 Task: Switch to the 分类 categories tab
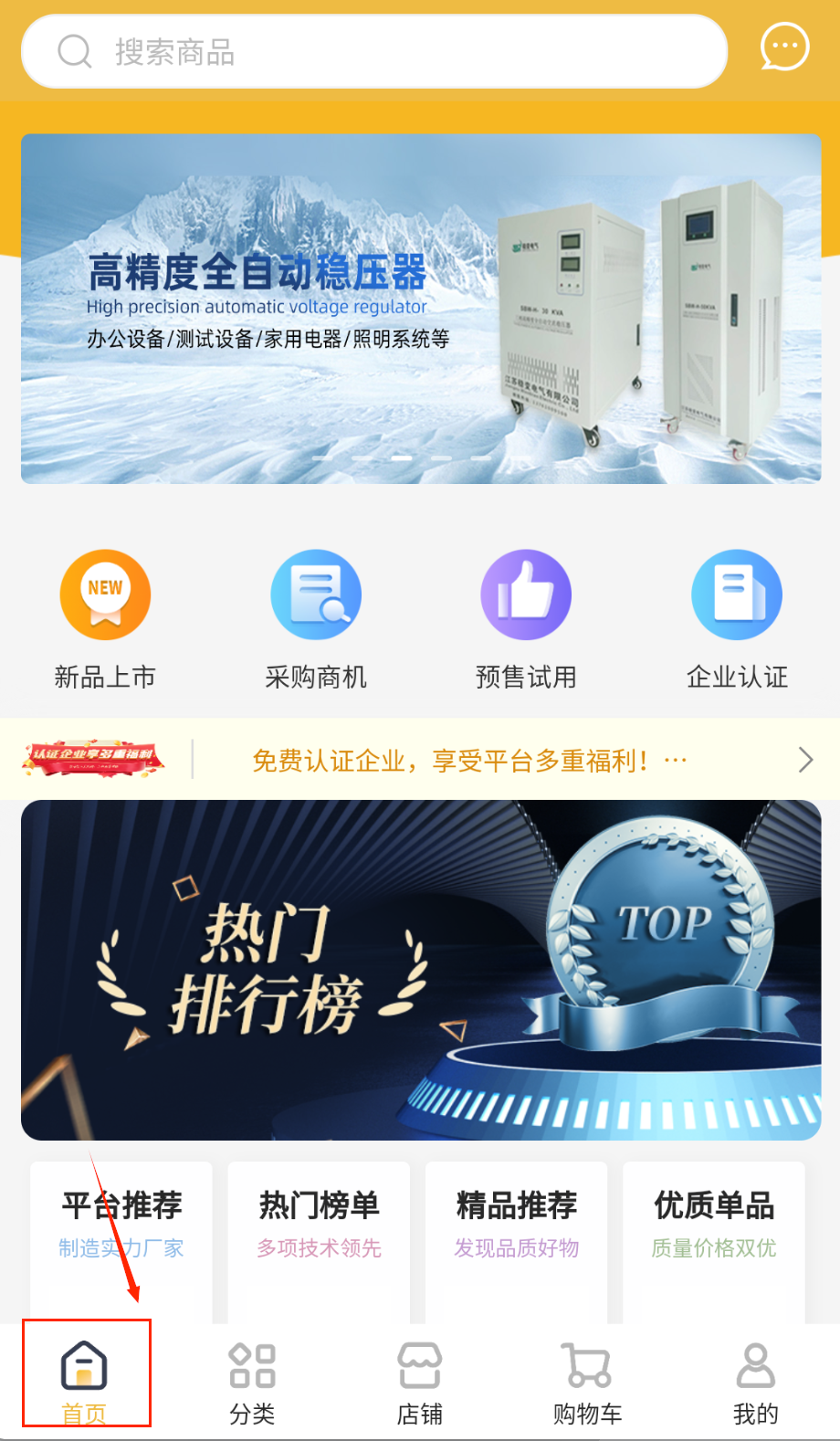click(x=252, y=1381)
